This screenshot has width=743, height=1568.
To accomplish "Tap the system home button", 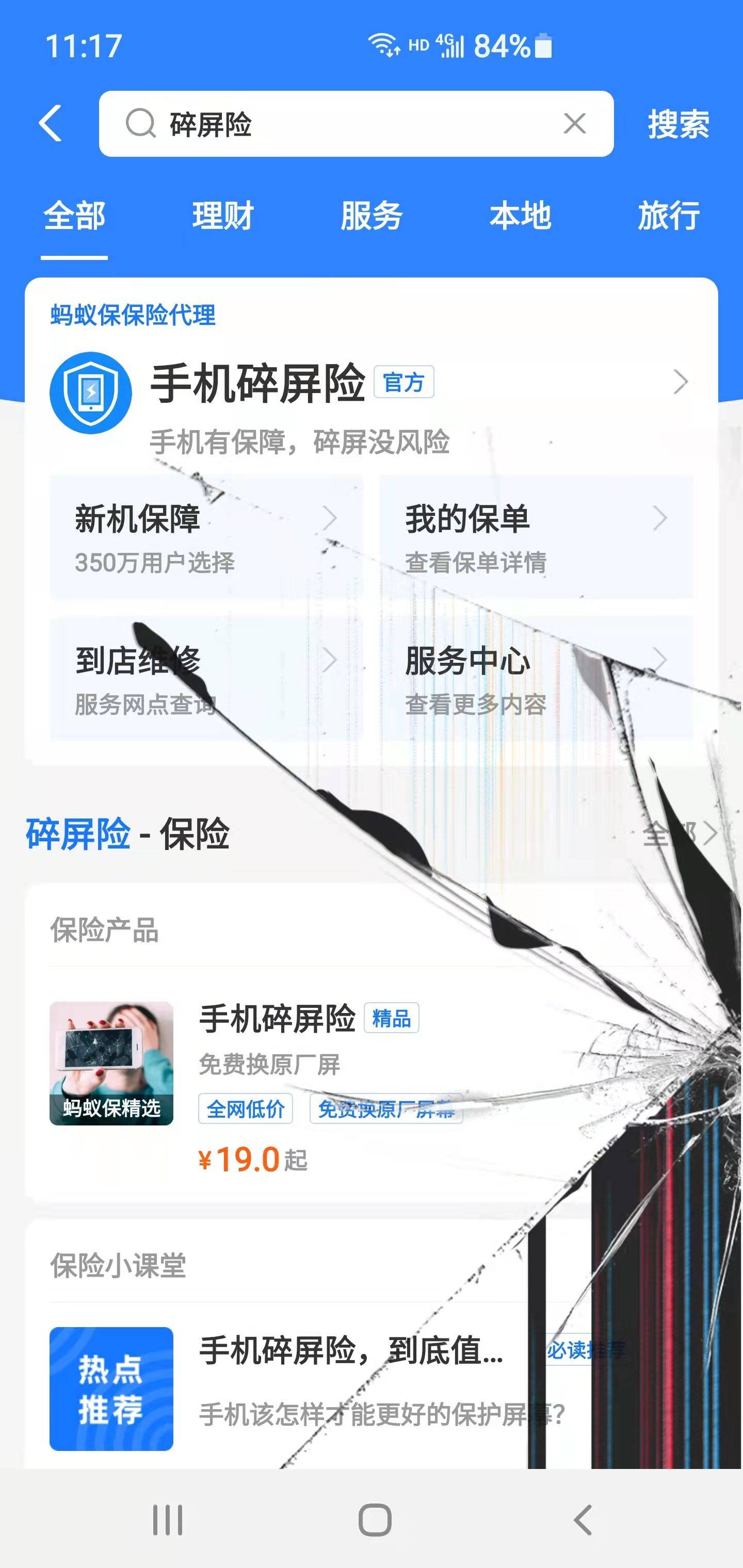I will pos(375,1520).
